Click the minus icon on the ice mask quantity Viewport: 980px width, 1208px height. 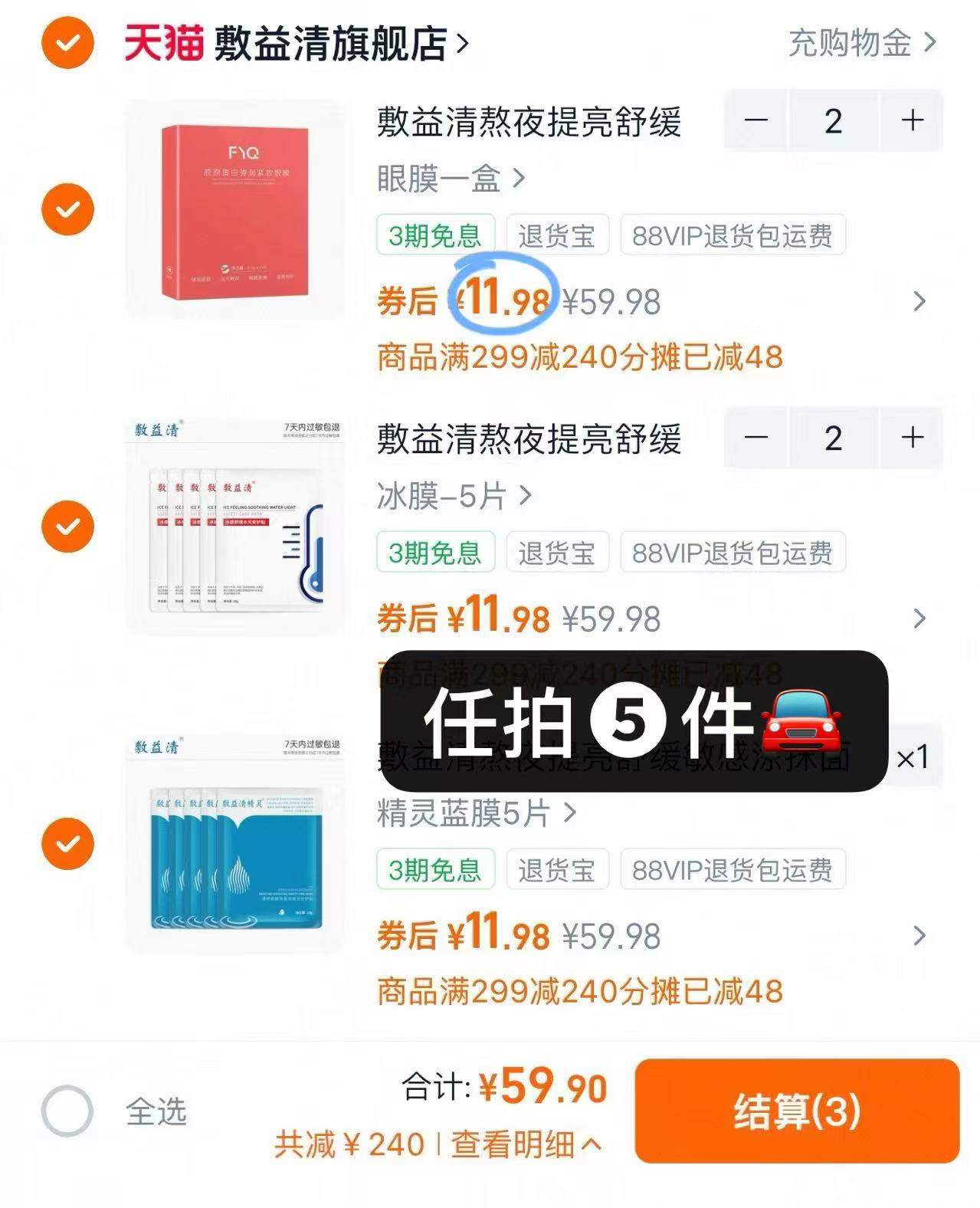tap(755, 439)
